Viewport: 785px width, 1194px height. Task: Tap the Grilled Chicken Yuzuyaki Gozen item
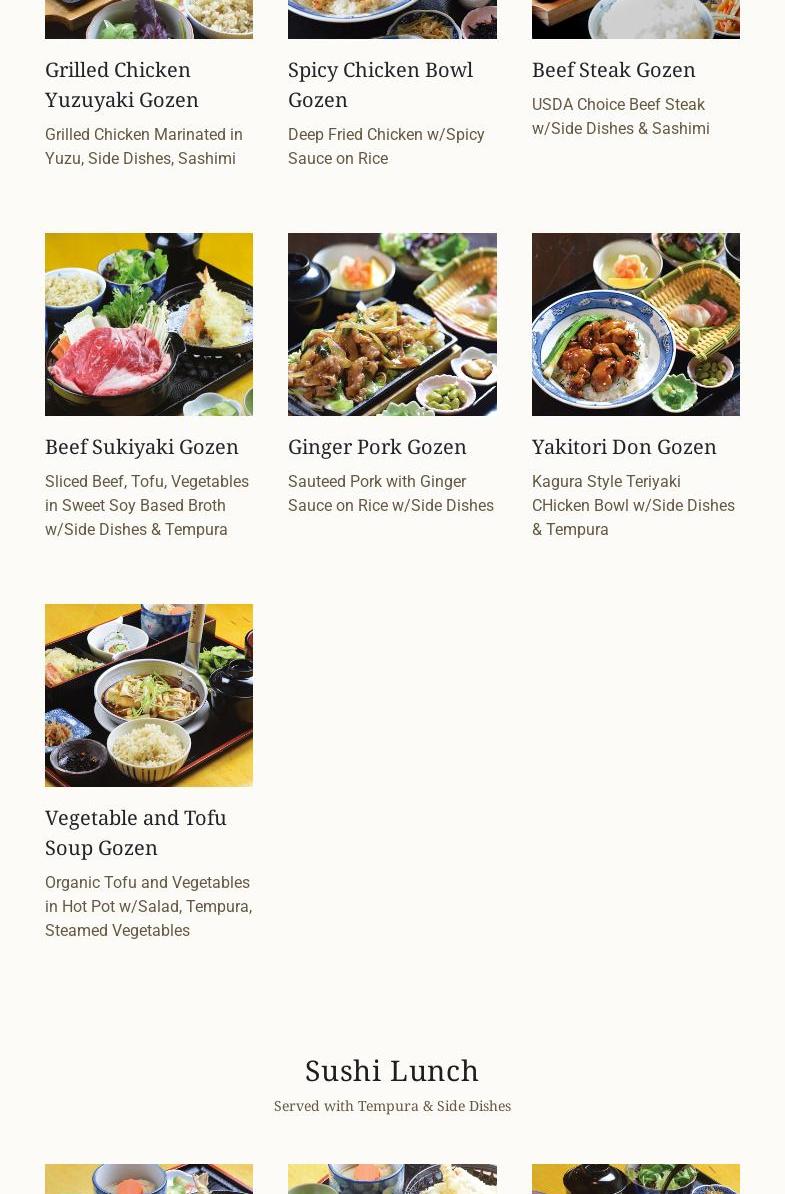click(122, 85)
